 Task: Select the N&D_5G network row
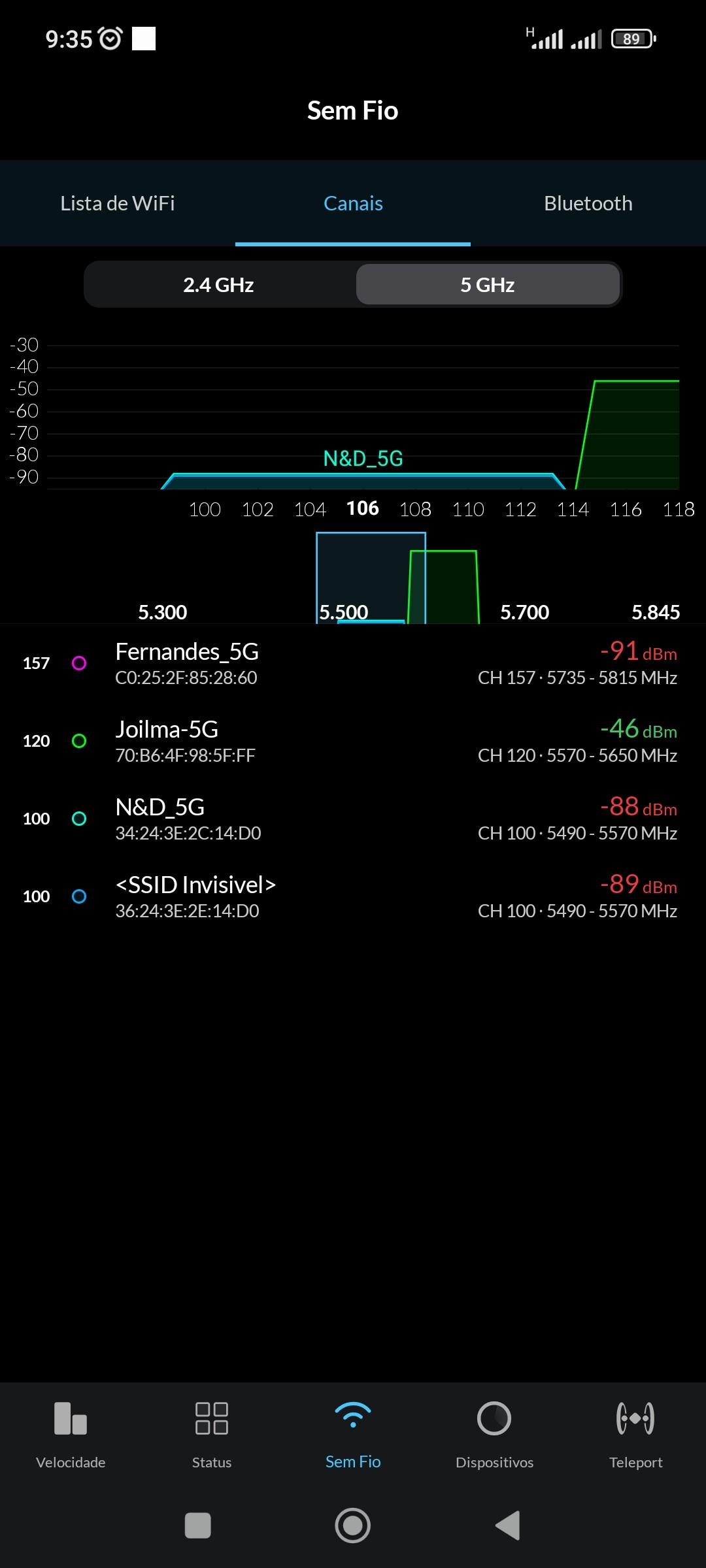coord(353,819)
